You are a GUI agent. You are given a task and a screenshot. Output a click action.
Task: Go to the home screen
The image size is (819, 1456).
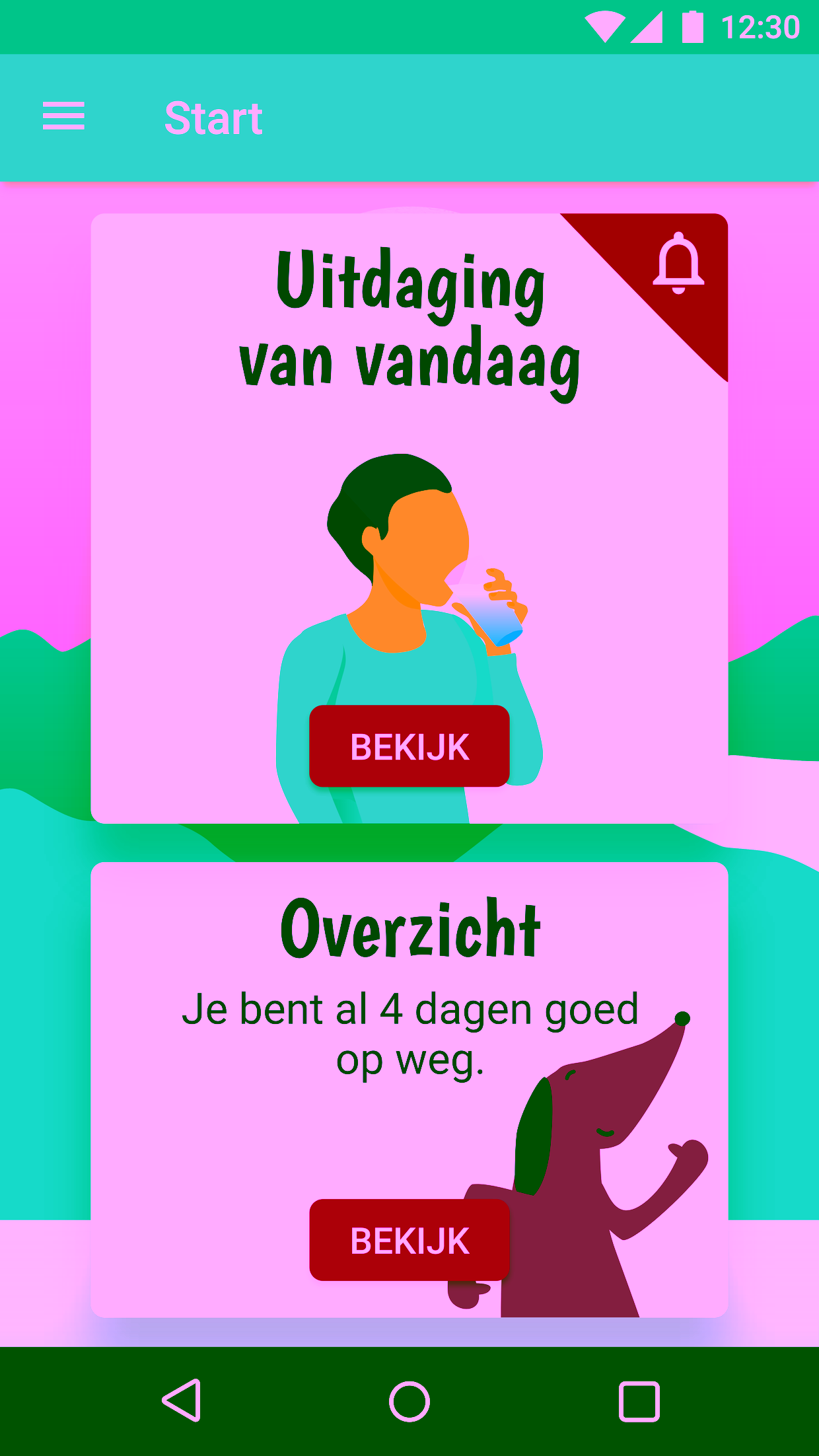pos(409,1400)
